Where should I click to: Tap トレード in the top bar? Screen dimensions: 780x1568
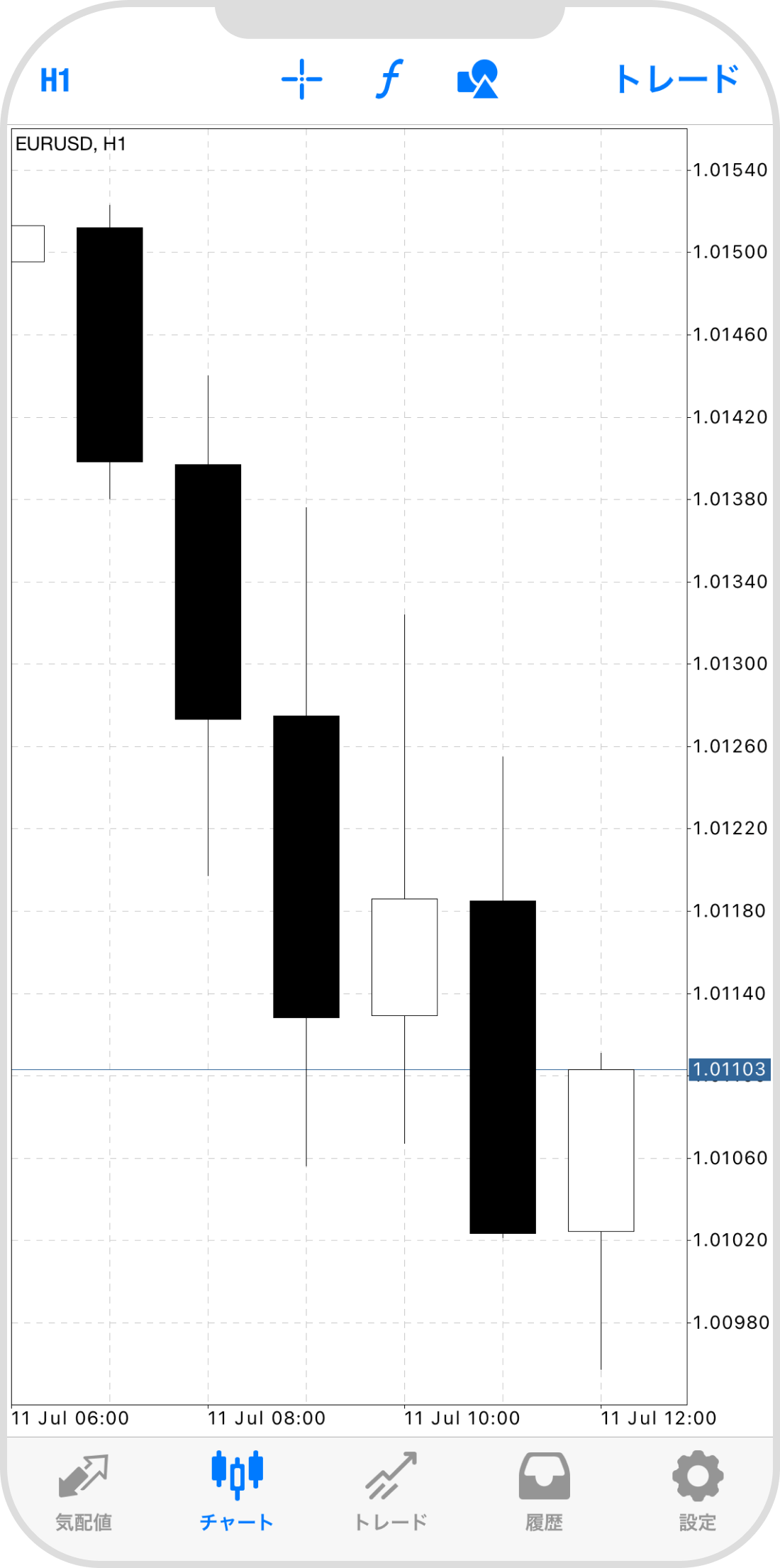tap(677, 79)
